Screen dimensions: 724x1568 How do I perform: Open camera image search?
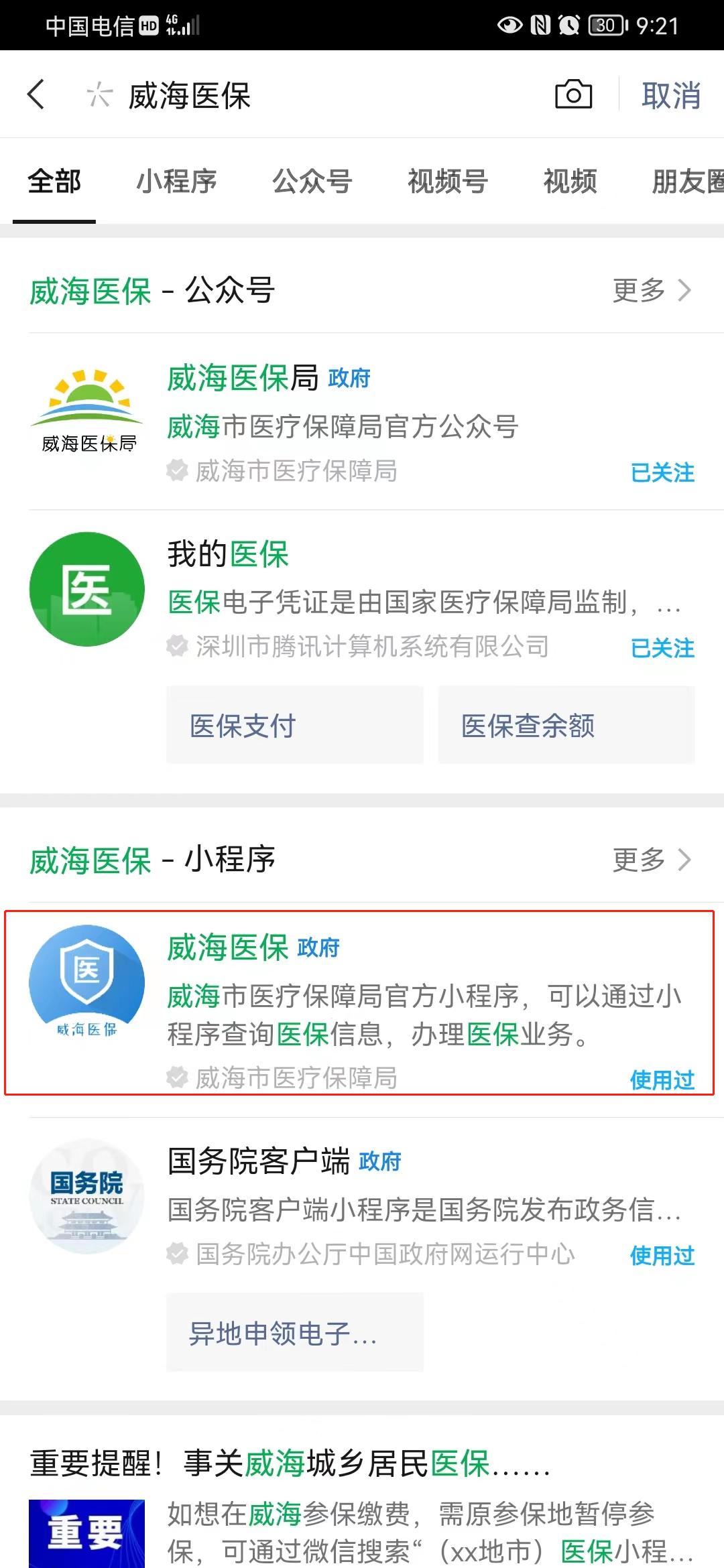tap(573, 94)
